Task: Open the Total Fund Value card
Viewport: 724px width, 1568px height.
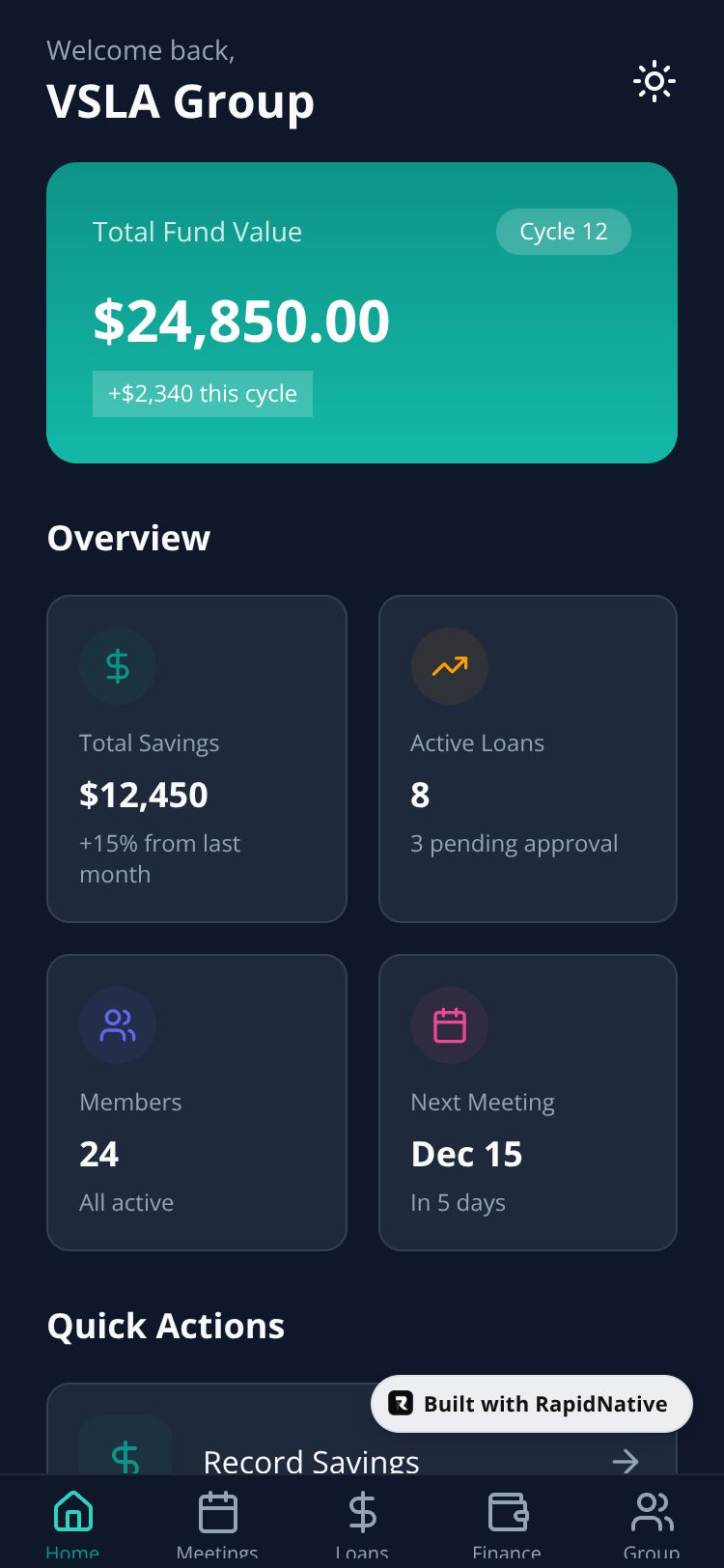Action: pyautogui.click(x=362, y=313)
